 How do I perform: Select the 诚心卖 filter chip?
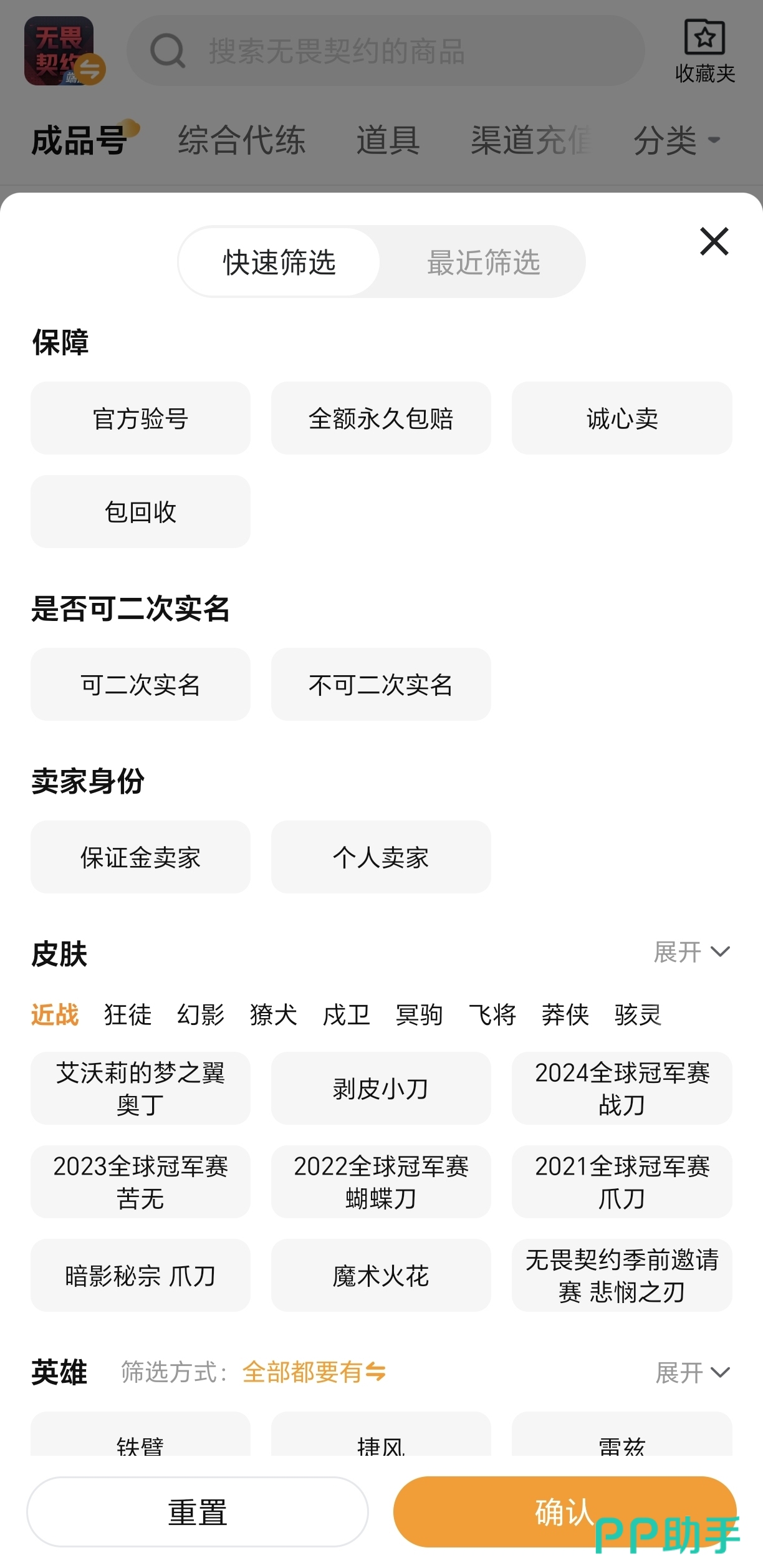621,418
